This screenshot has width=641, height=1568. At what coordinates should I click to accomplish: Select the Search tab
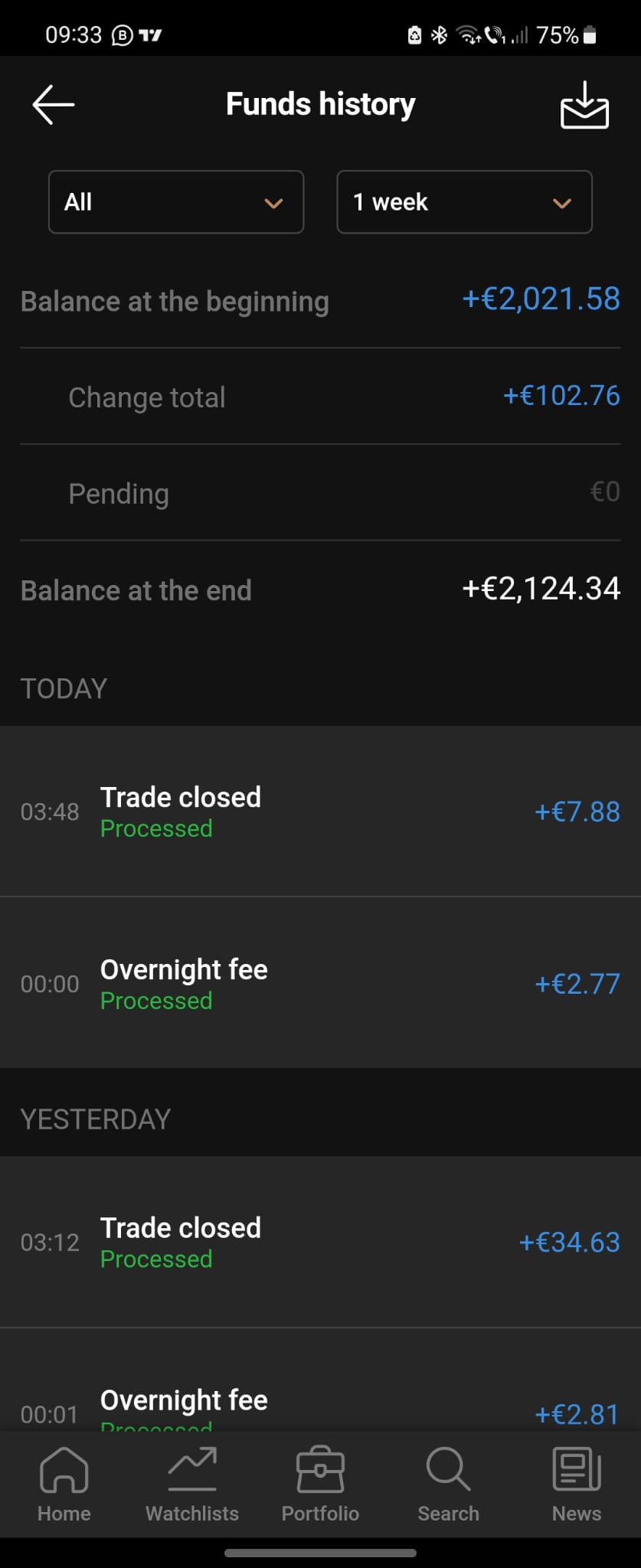point(448,1484)
